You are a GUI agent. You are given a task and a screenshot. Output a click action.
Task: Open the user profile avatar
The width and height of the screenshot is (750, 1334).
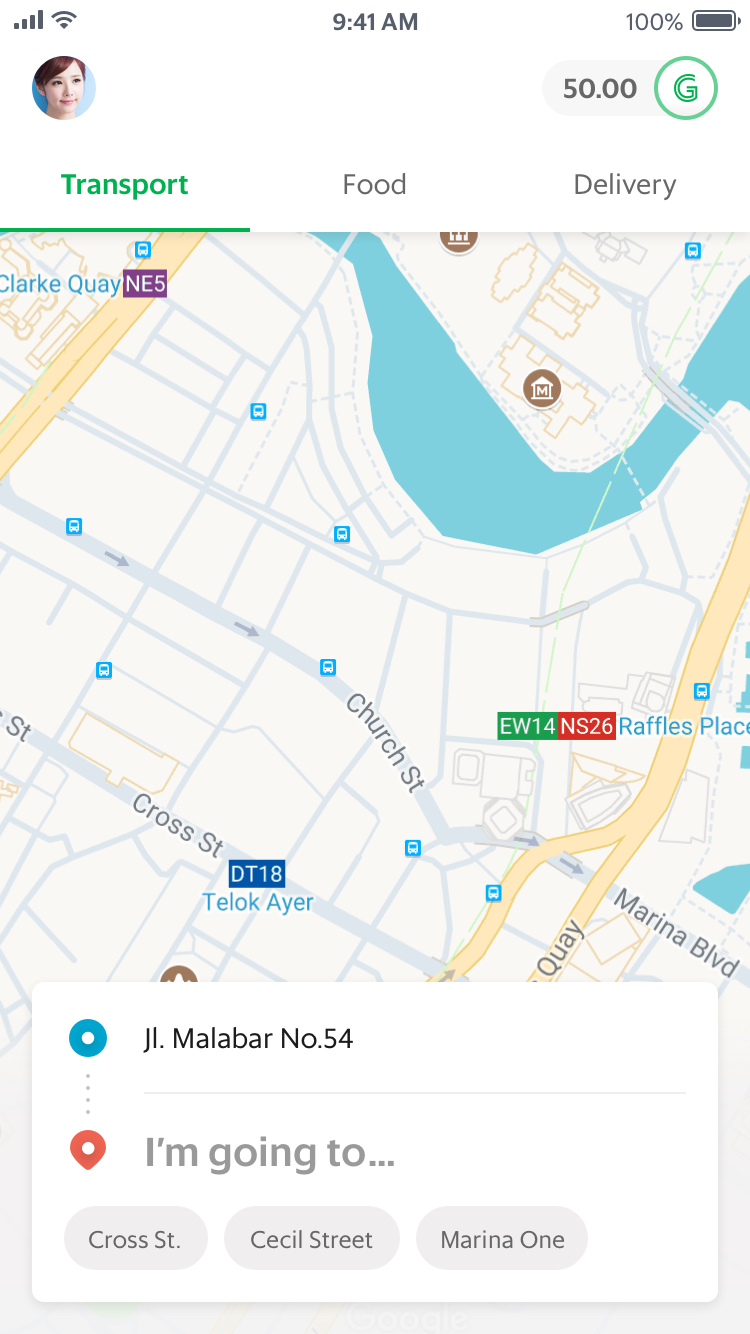pos(64,88)
